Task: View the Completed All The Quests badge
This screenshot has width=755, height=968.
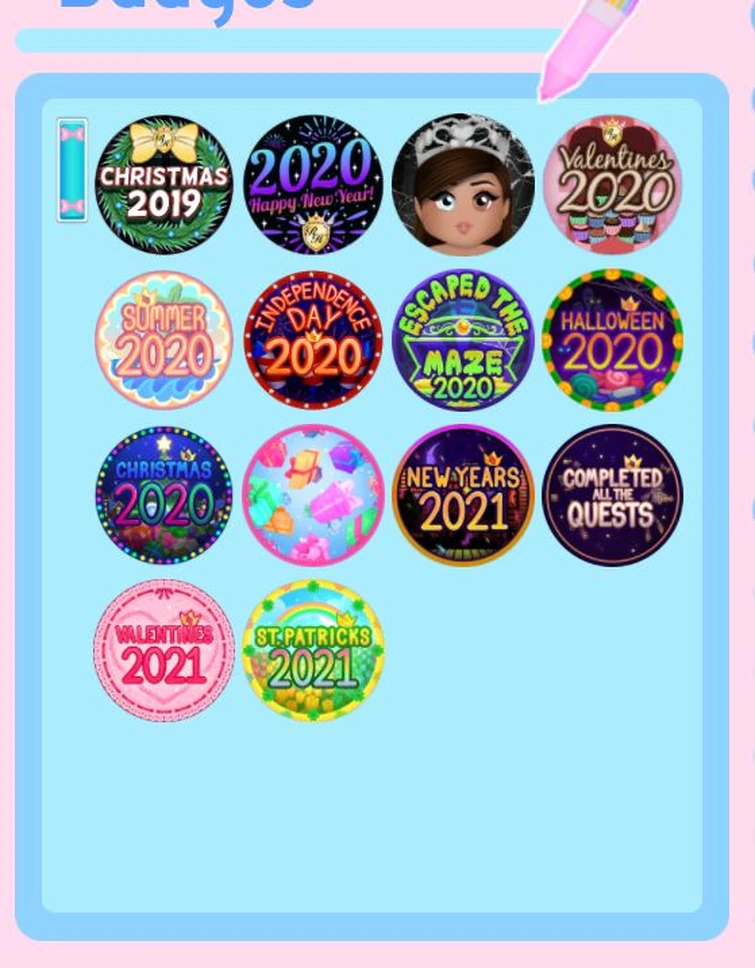Action: [613, 493]
